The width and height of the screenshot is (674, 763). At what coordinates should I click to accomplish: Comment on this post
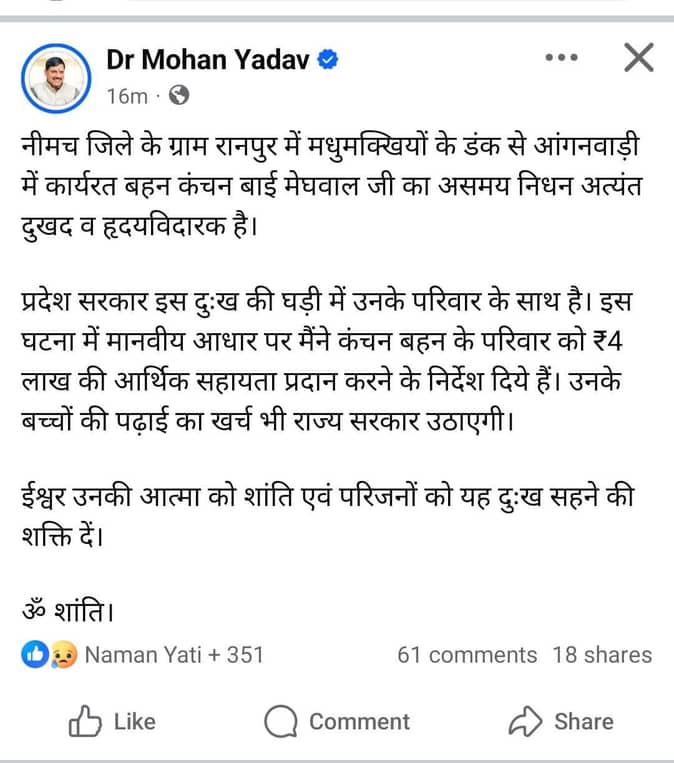337,721
